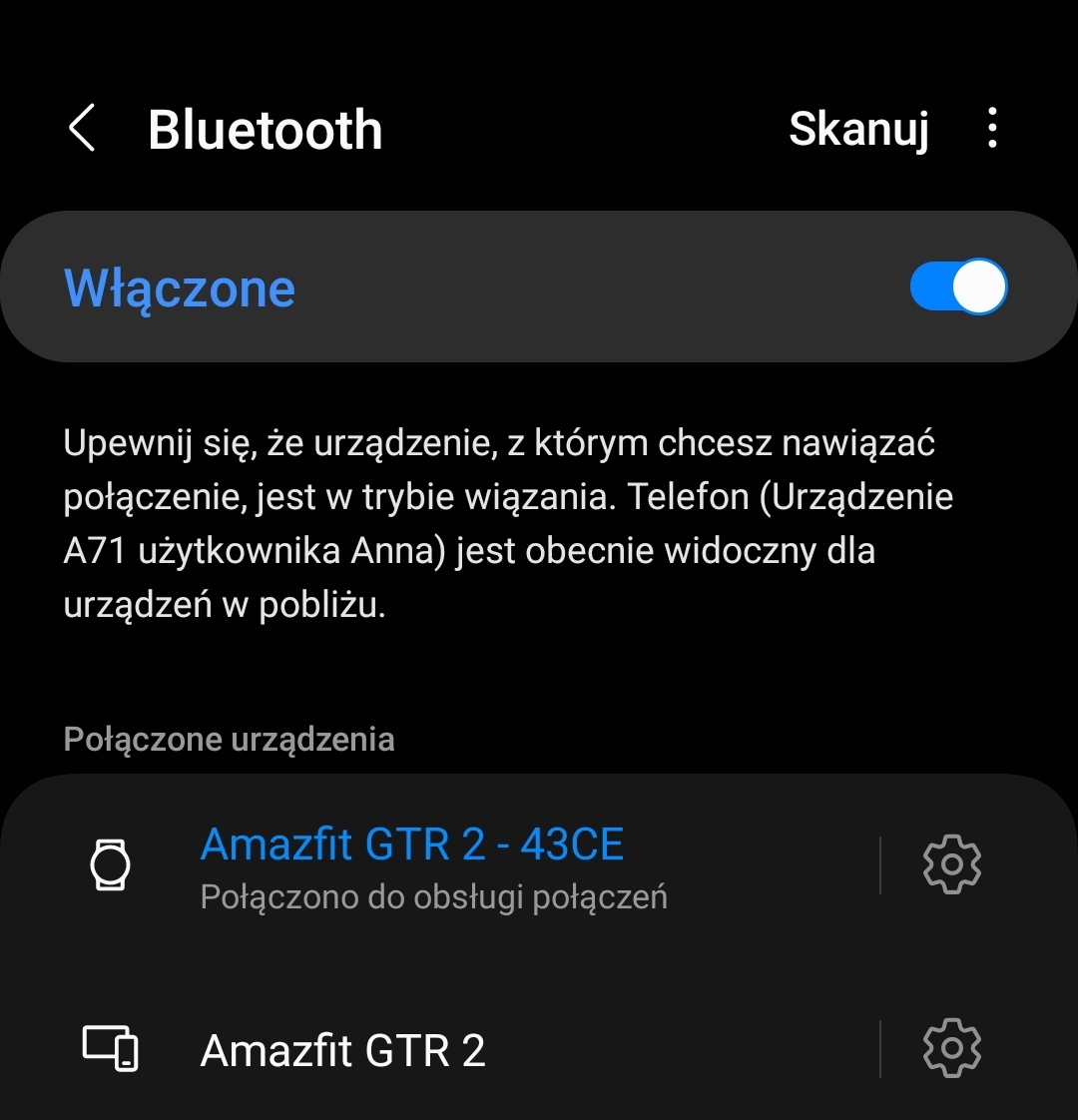Turn off the Włączone Bluetooth switch
The image size is (1078, 1120).
pos(958,287)
